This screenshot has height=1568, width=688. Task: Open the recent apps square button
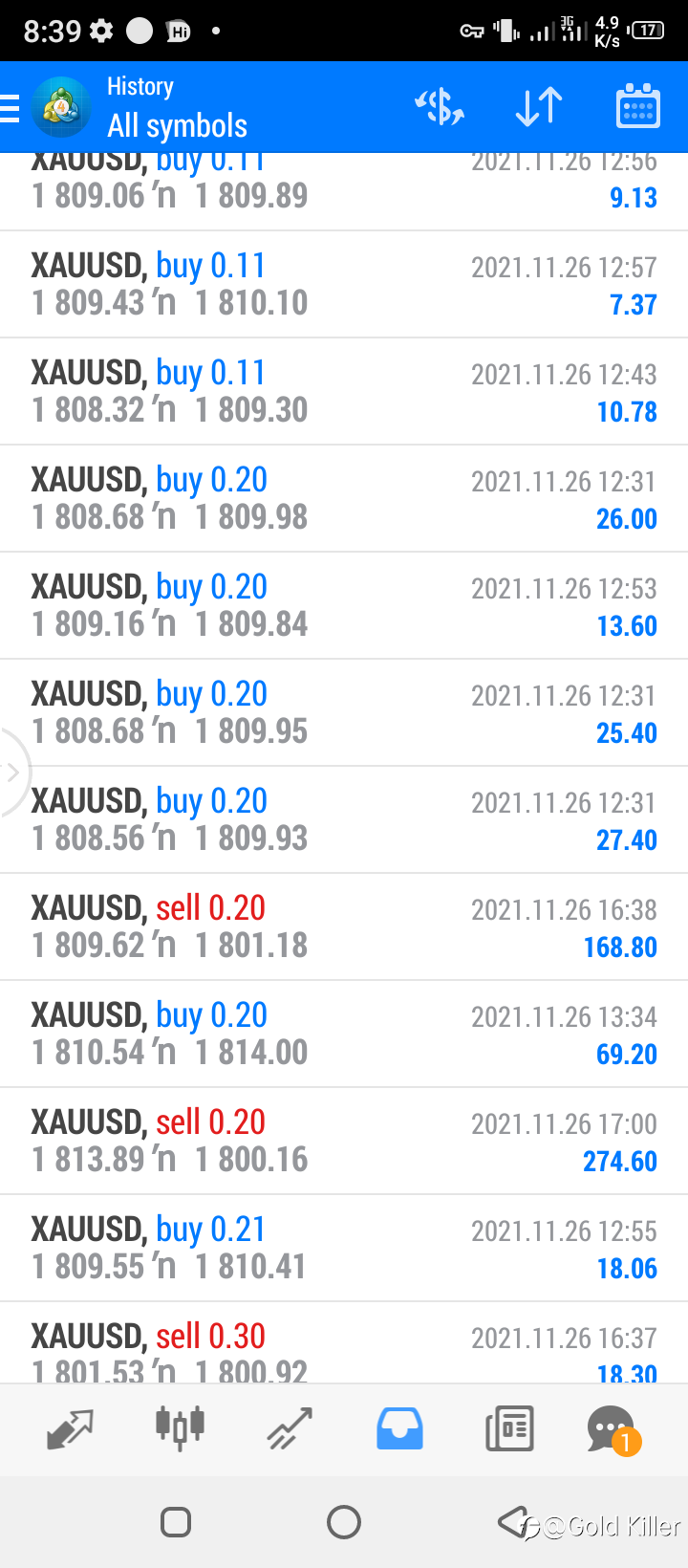pyautogui.click(x=176, y=1522)
